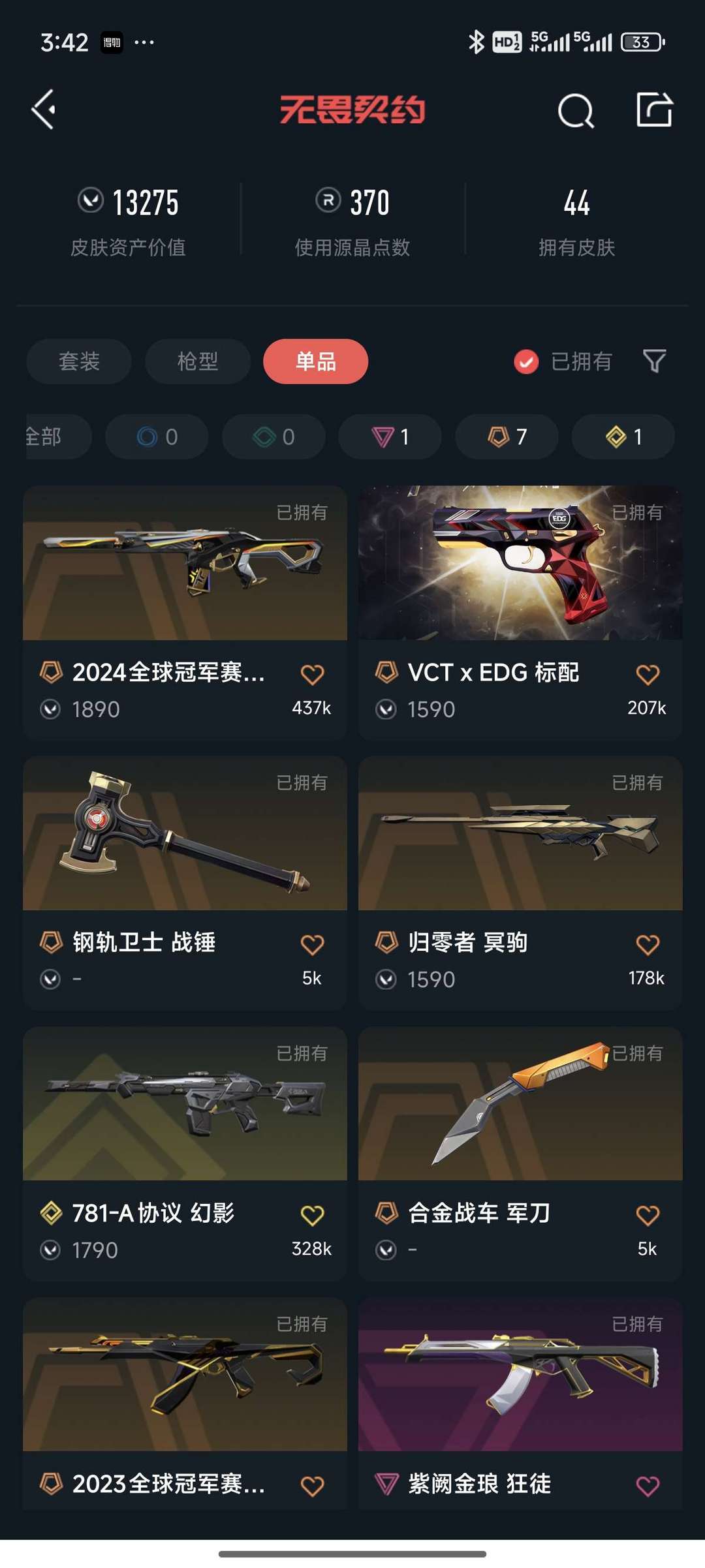Go back using the top-left arrow
705x1568 pixels.
44,110
